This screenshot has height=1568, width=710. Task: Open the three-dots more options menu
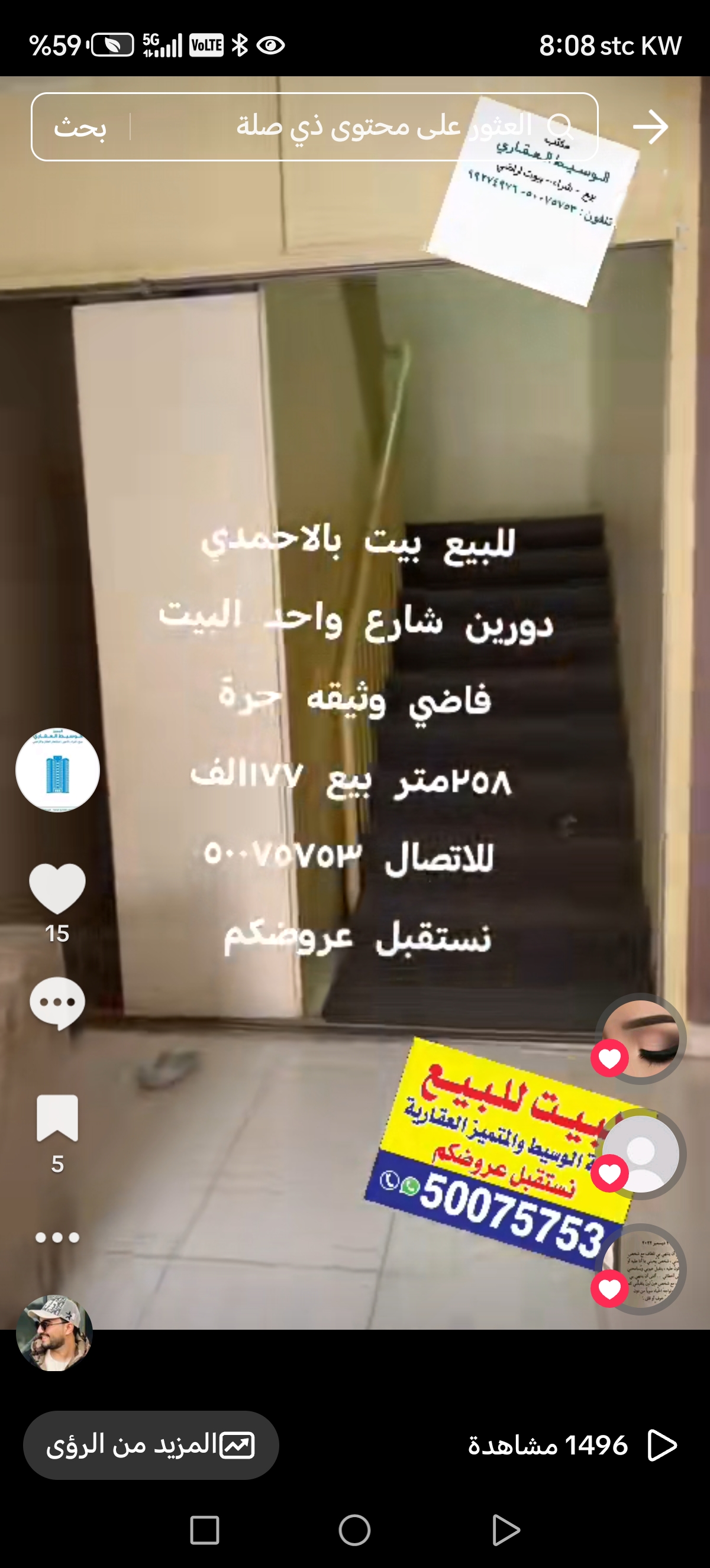[57, 1237]
